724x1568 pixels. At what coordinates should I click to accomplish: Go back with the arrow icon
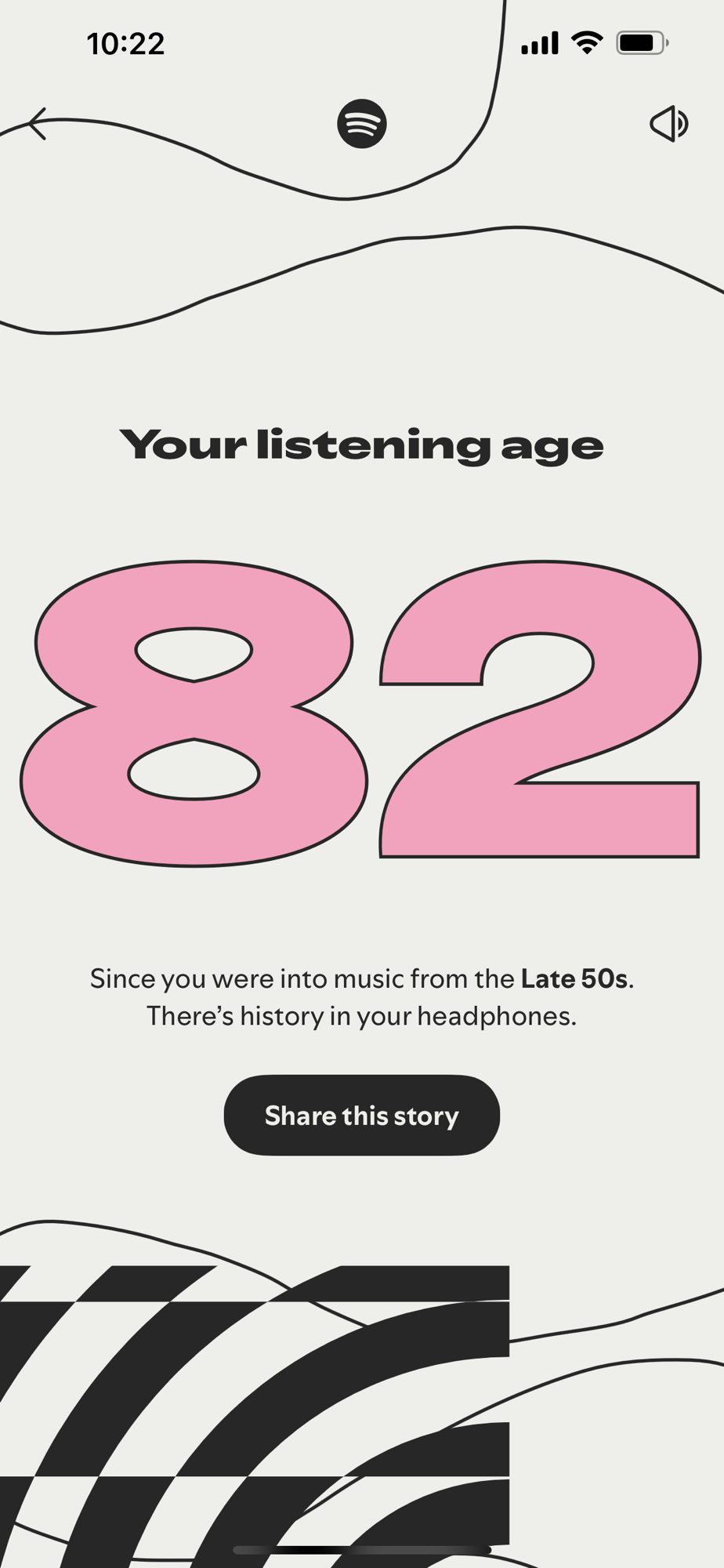click(38, 124)
